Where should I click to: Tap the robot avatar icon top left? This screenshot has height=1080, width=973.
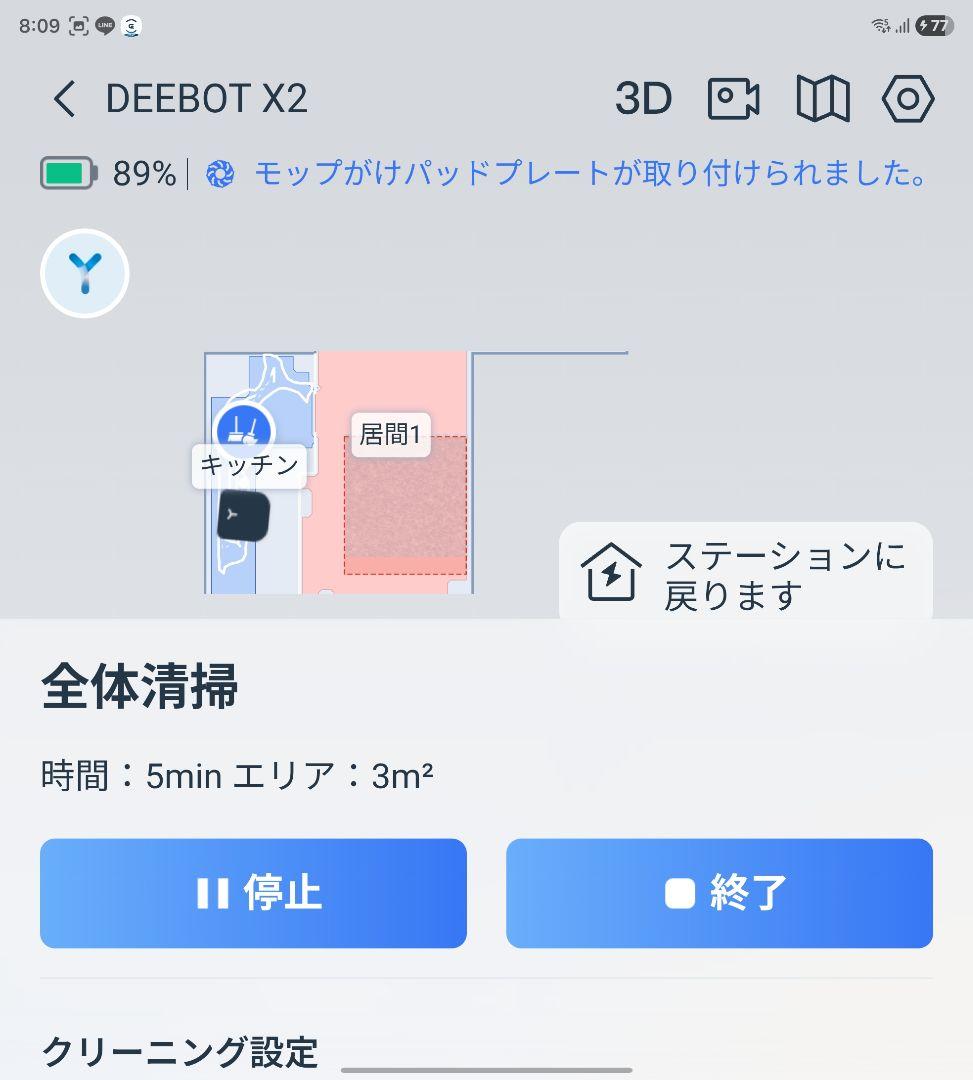(85, 273)
